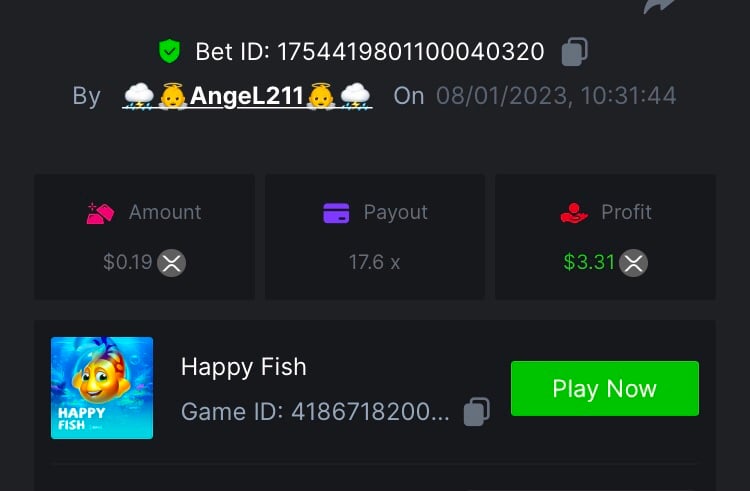Screen dimensions: 750x491
Task: Share this bet result
Action: 659,6
